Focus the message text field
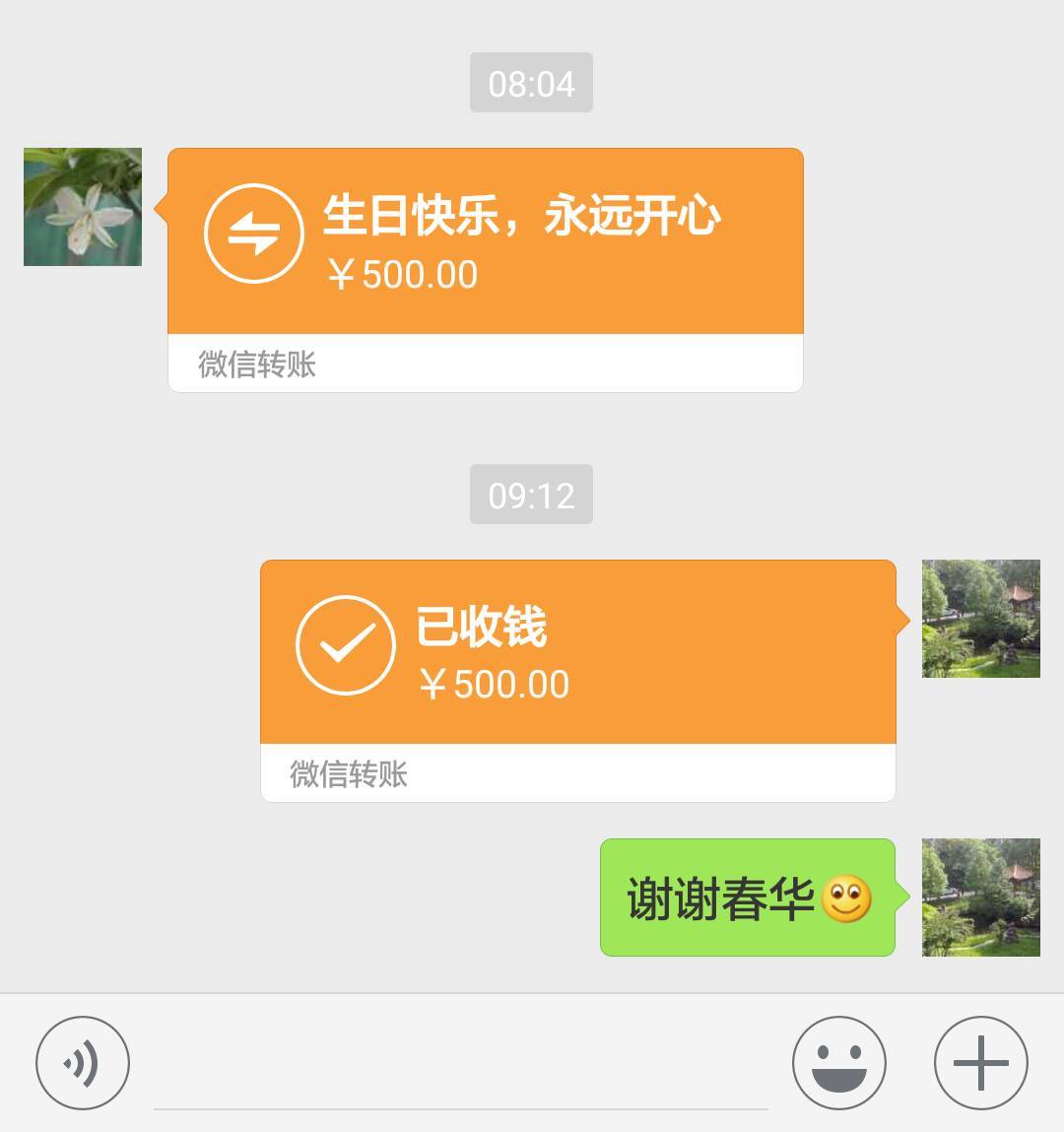This screenshot has height=1132, width=1064. (x=460, y=1069)
